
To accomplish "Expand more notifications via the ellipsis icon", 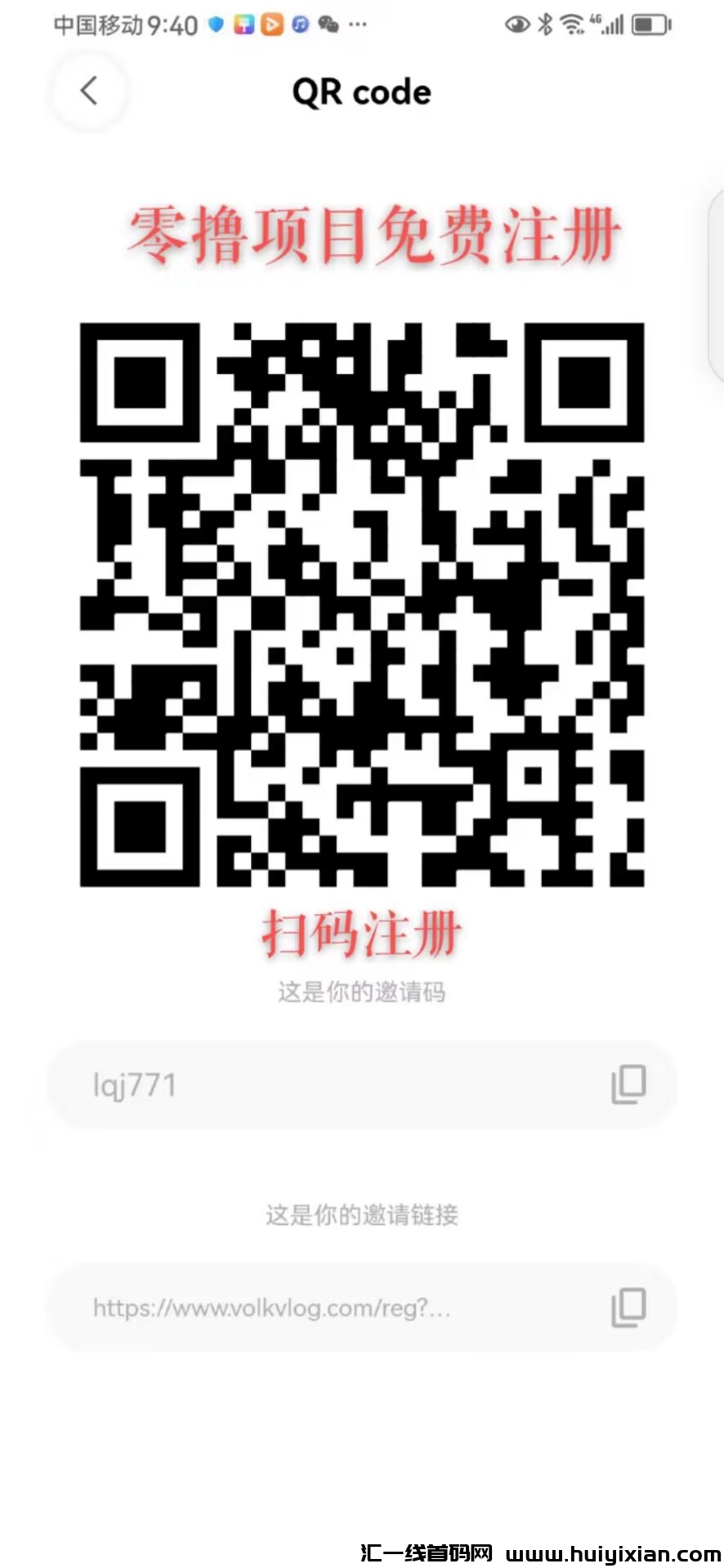I will click(356, 26).
